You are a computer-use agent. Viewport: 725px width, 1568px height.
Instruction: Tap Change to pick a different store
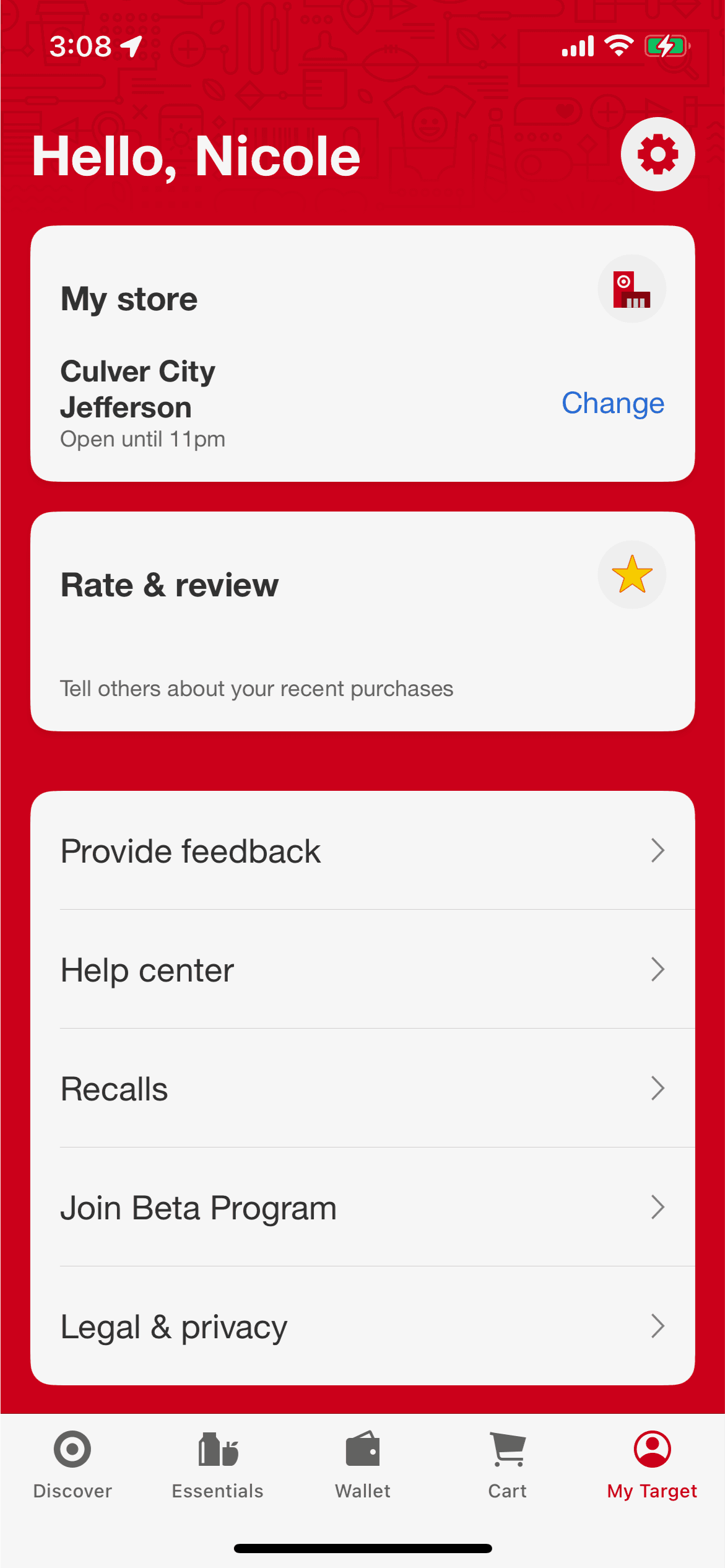click(x=612, y=403)
